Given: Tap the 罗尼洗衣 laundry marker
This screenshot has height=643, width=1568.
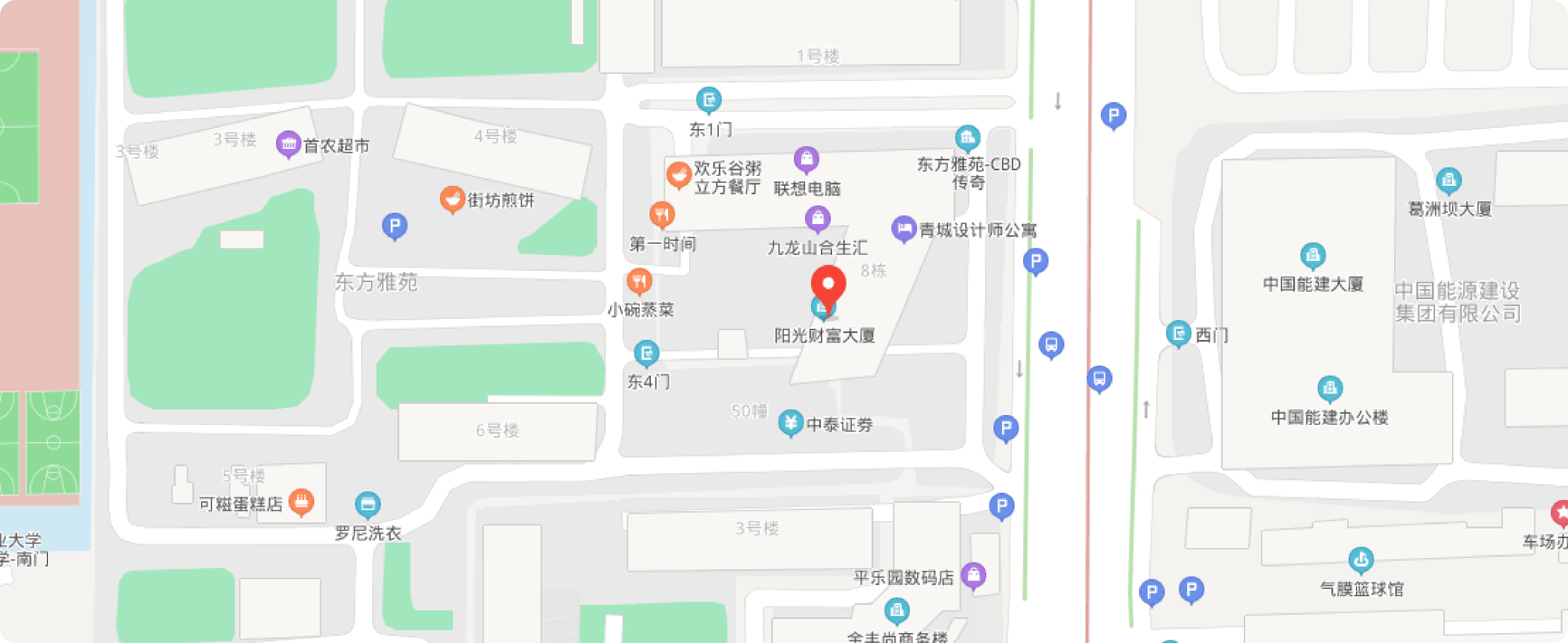Looking at the screenshot, I should click(368, 505).
